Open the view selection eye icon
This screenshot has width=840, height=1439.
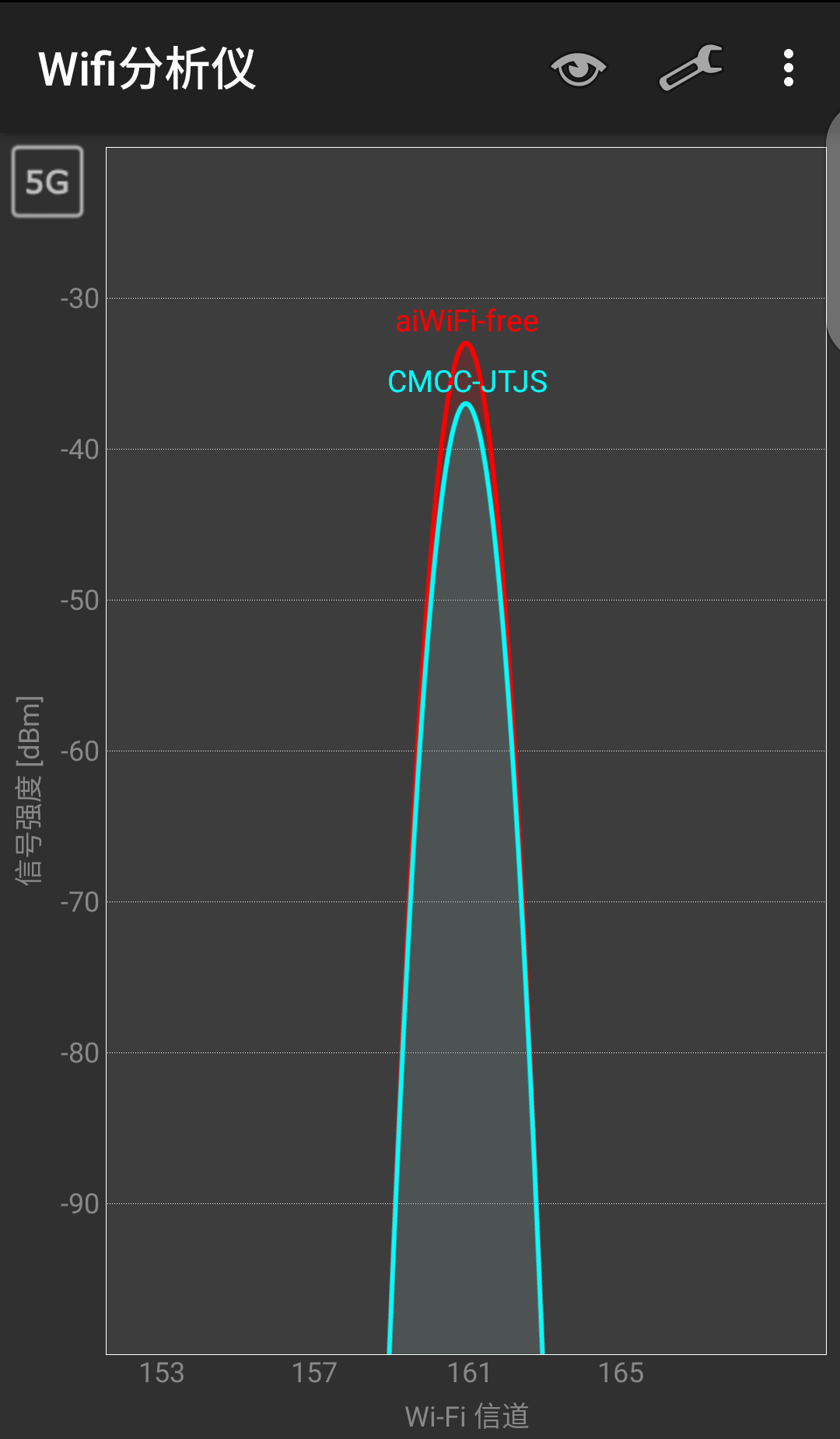[578, 68]
